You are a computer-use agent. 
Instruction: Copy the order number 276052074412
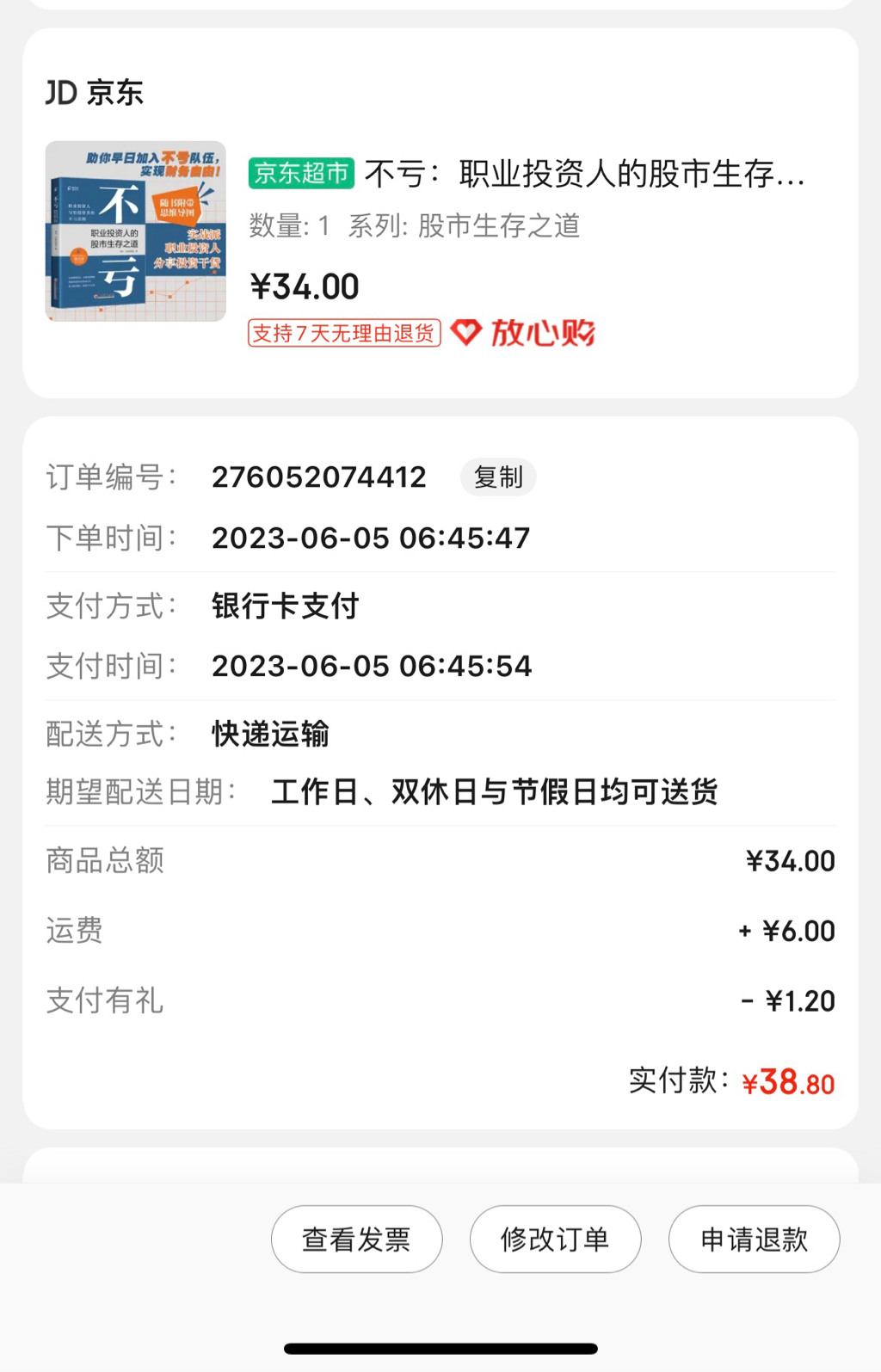(x=497, y=477)
